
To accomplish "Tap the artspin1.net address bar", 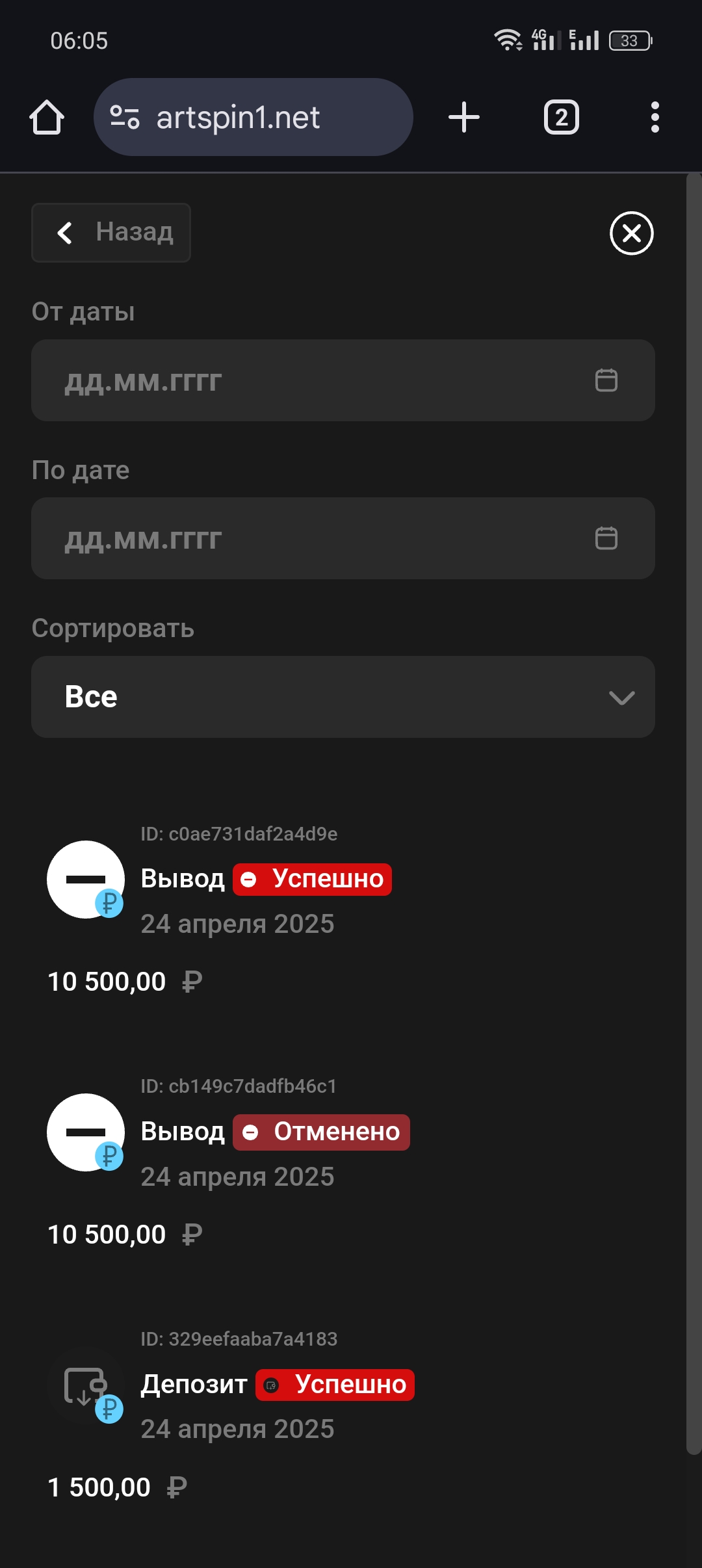I will coord(253,118).
